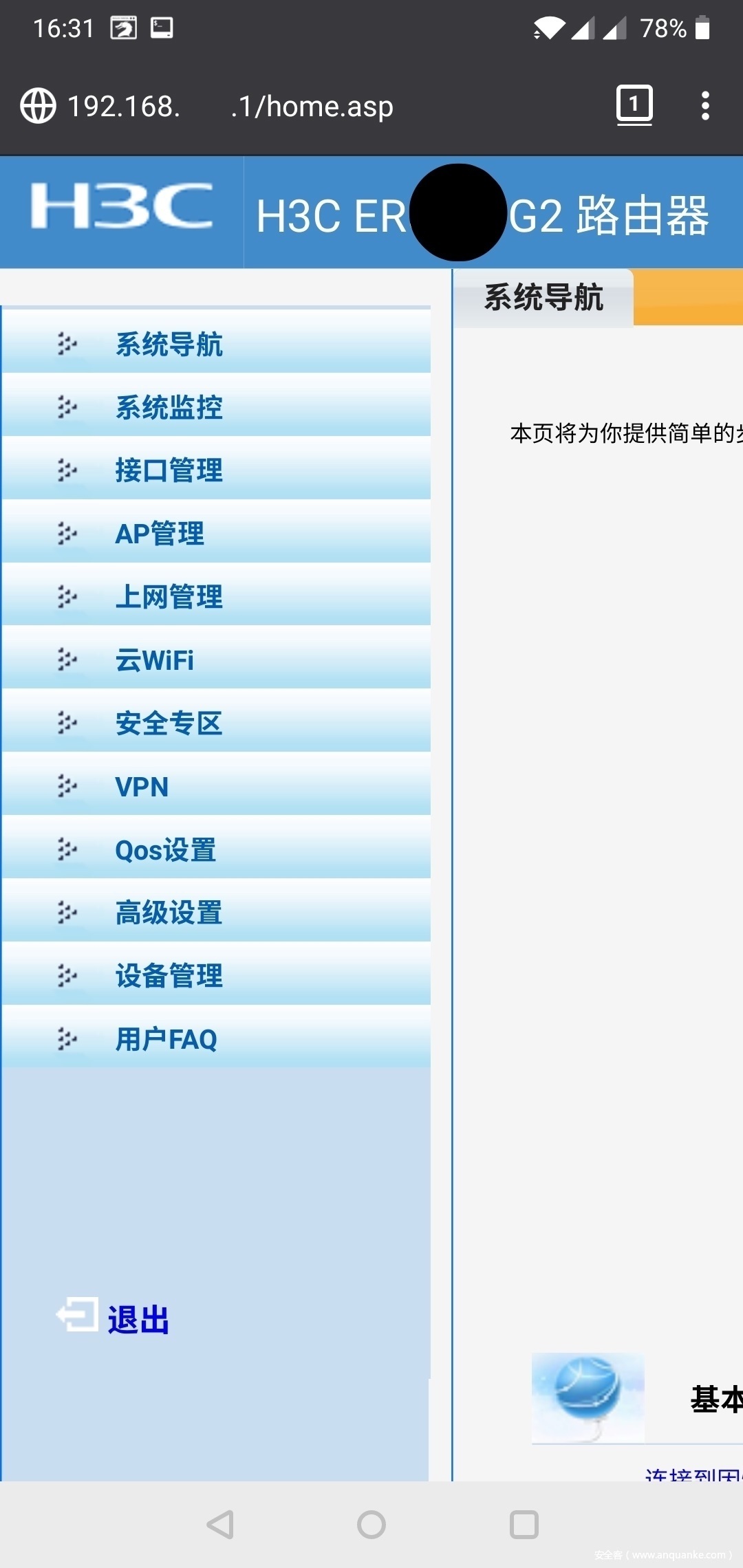Go to 设备管理
The width and height of the screenshot is (743, 1568).
[x=169, y=976]
